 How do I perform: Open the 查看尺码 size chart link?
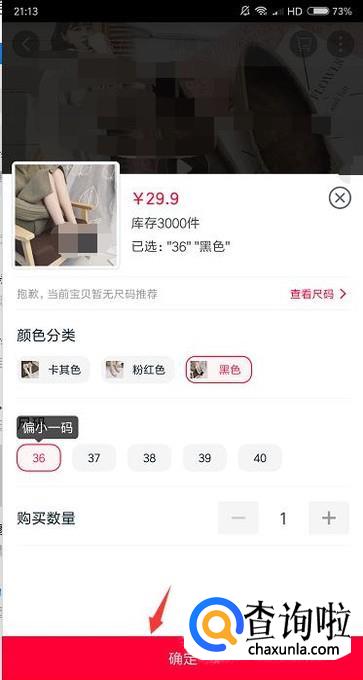click(x=318, y=294)
